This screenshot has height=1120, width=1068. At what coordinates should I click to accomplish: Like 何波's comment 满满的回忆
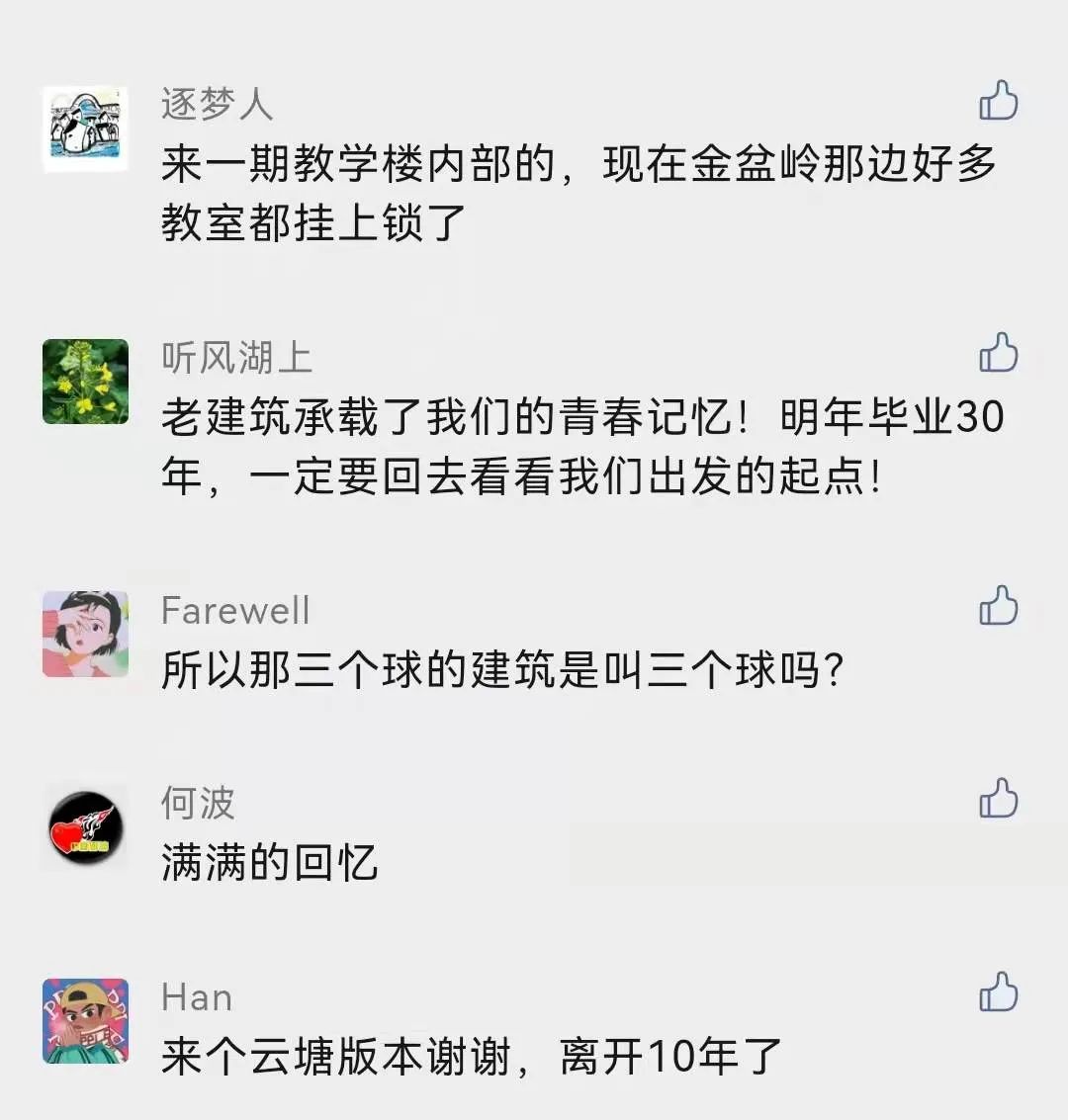point(998,799)
